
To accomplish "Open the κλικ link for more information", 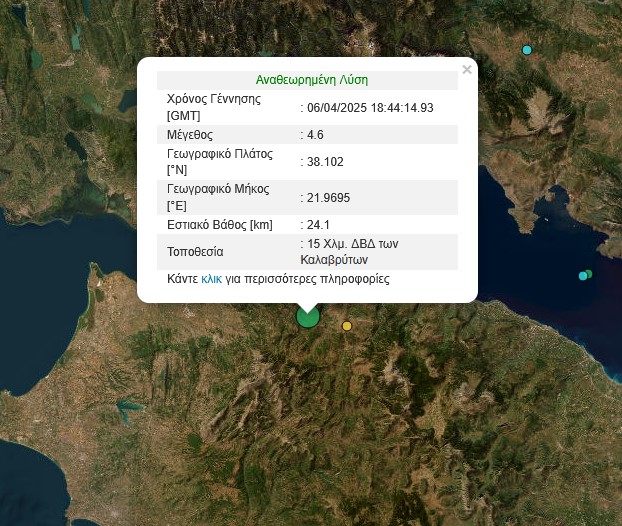I will pyautogui.click(x=211, y=279).
